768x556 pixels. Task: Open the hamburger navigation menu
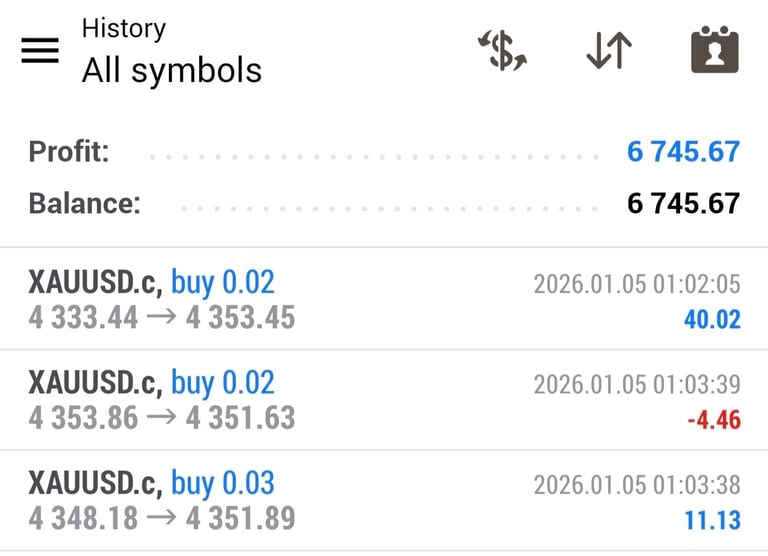(x=40, y=51)
